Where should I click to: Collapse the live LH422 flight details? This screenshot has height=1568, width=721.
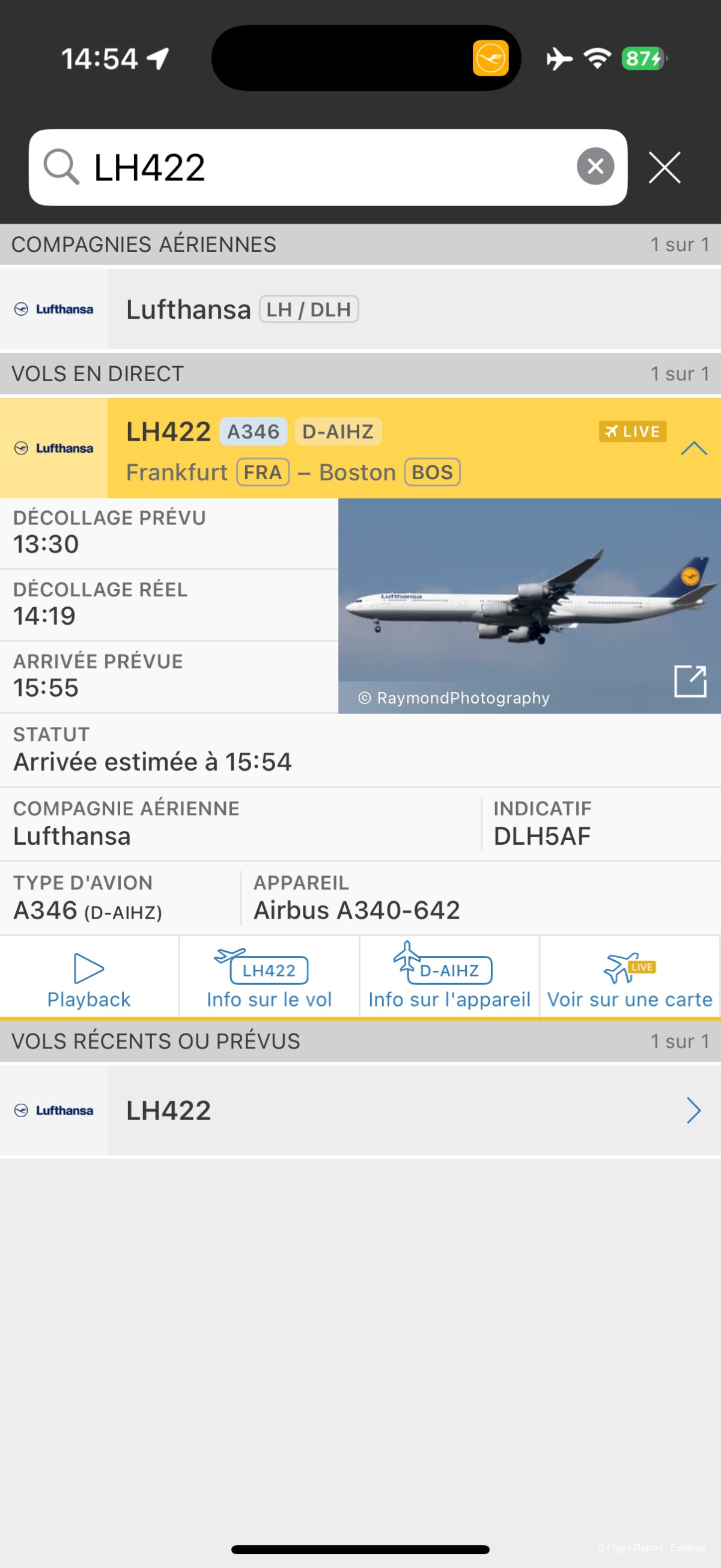coord(693,449)
